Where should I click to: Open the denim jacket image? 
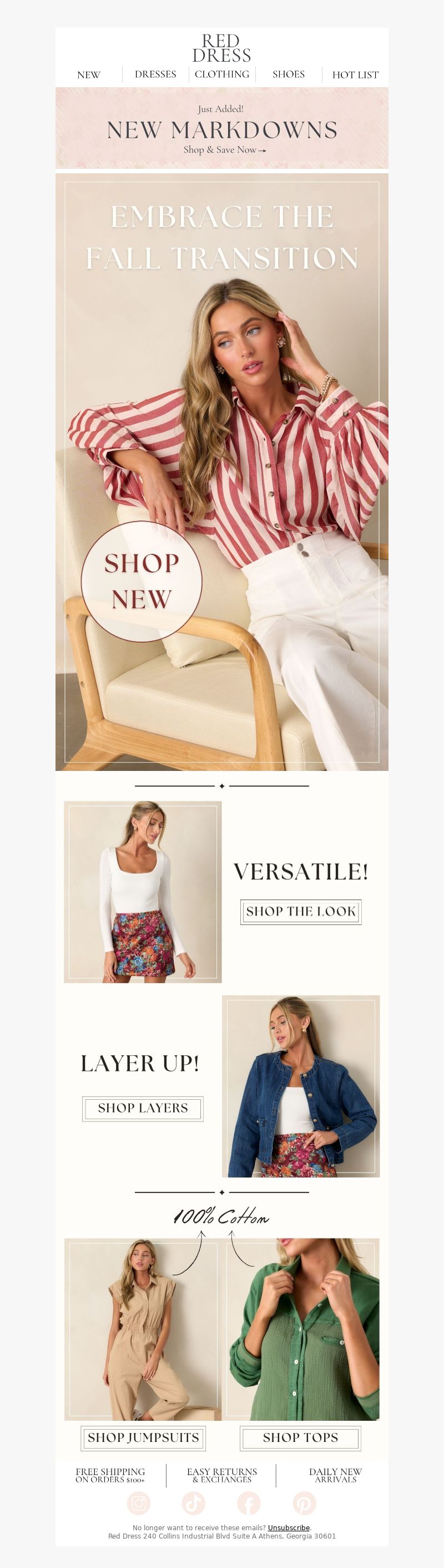[x=301, y=1086]
